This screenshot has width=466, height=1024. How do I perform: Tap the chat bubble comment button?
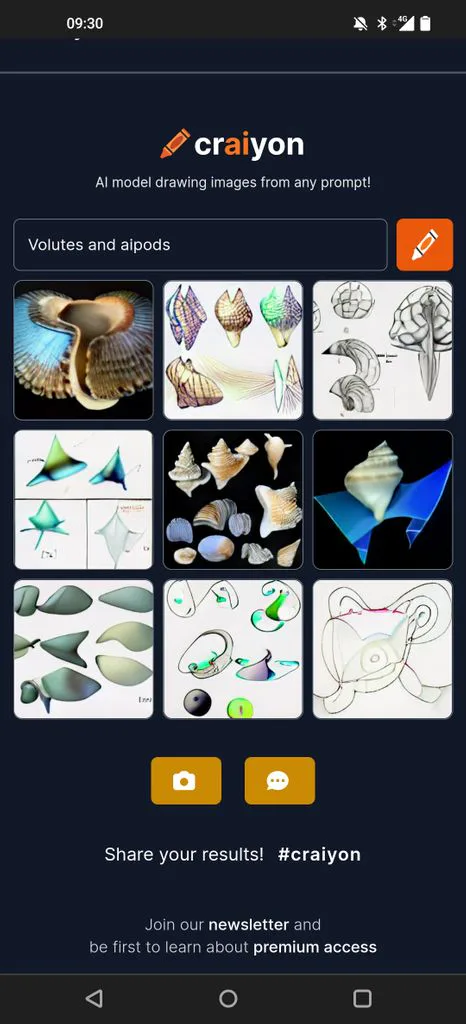280,780
